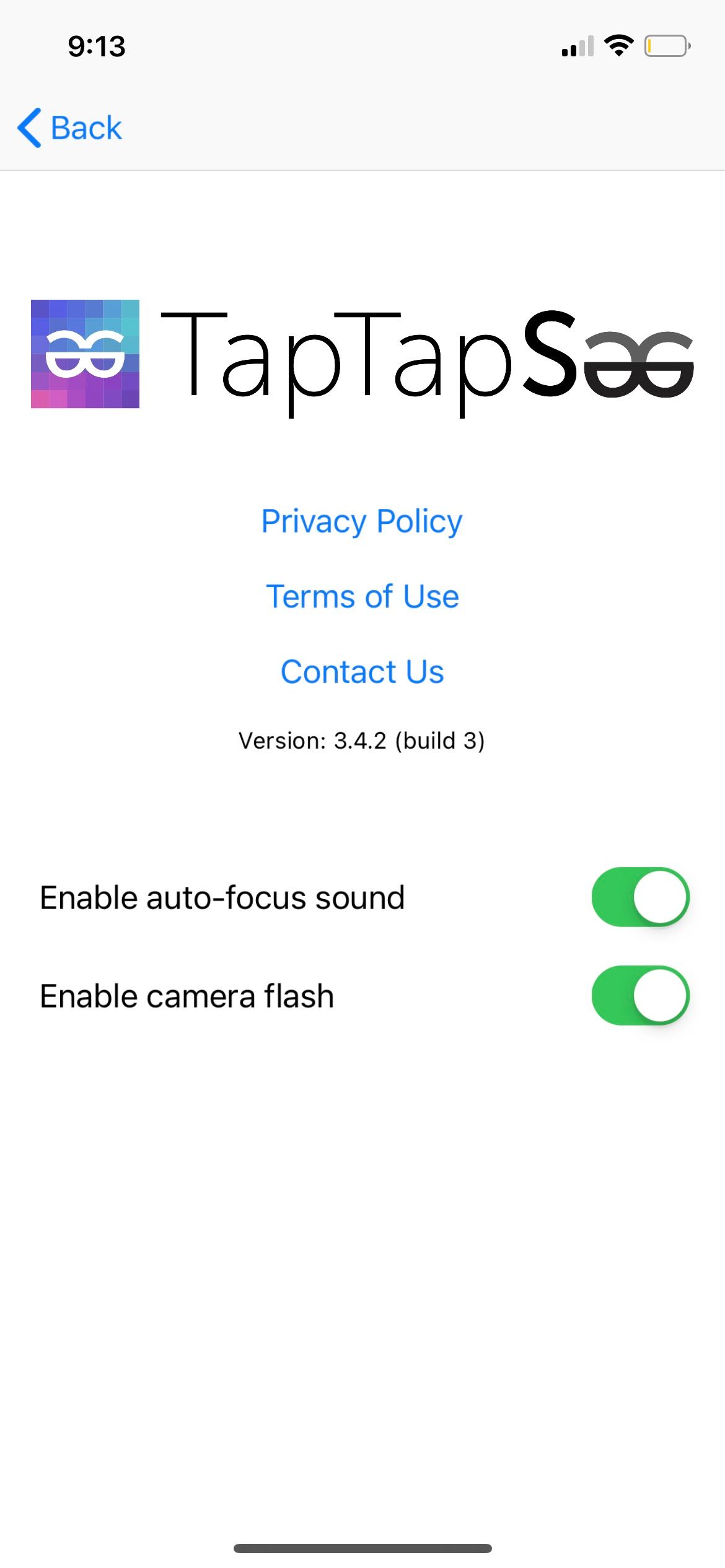This screenshot has width=725, height=1568.
Task: Tap Contact Us
Action: pos(362,672)
